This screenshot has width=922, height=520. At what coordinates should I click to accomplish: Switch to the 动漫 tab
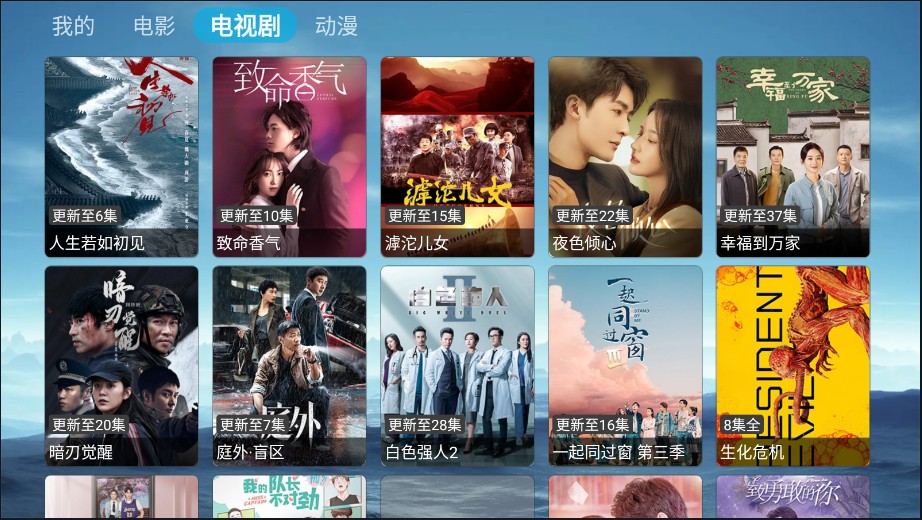click(x=336, y=26)
